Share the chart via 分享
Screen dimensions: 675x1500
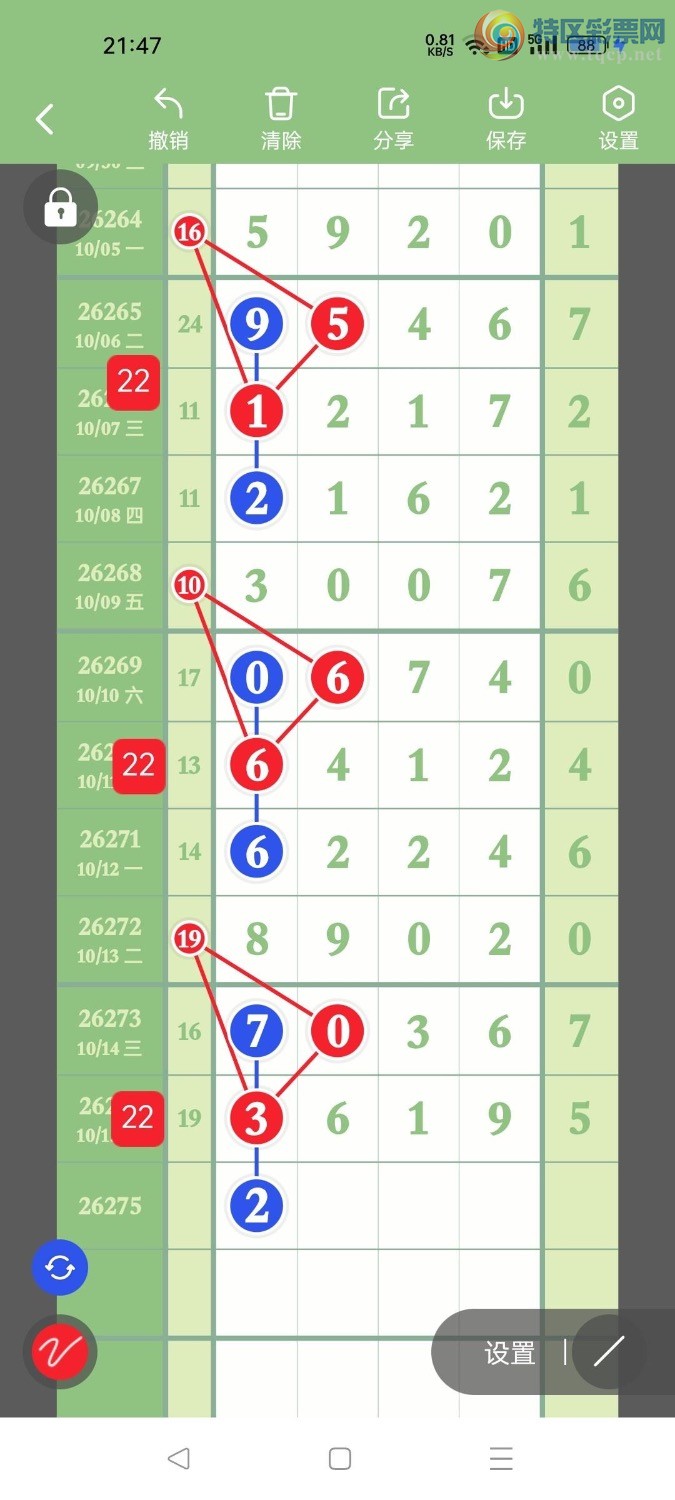pyautogui.click(x=393, y=120)
